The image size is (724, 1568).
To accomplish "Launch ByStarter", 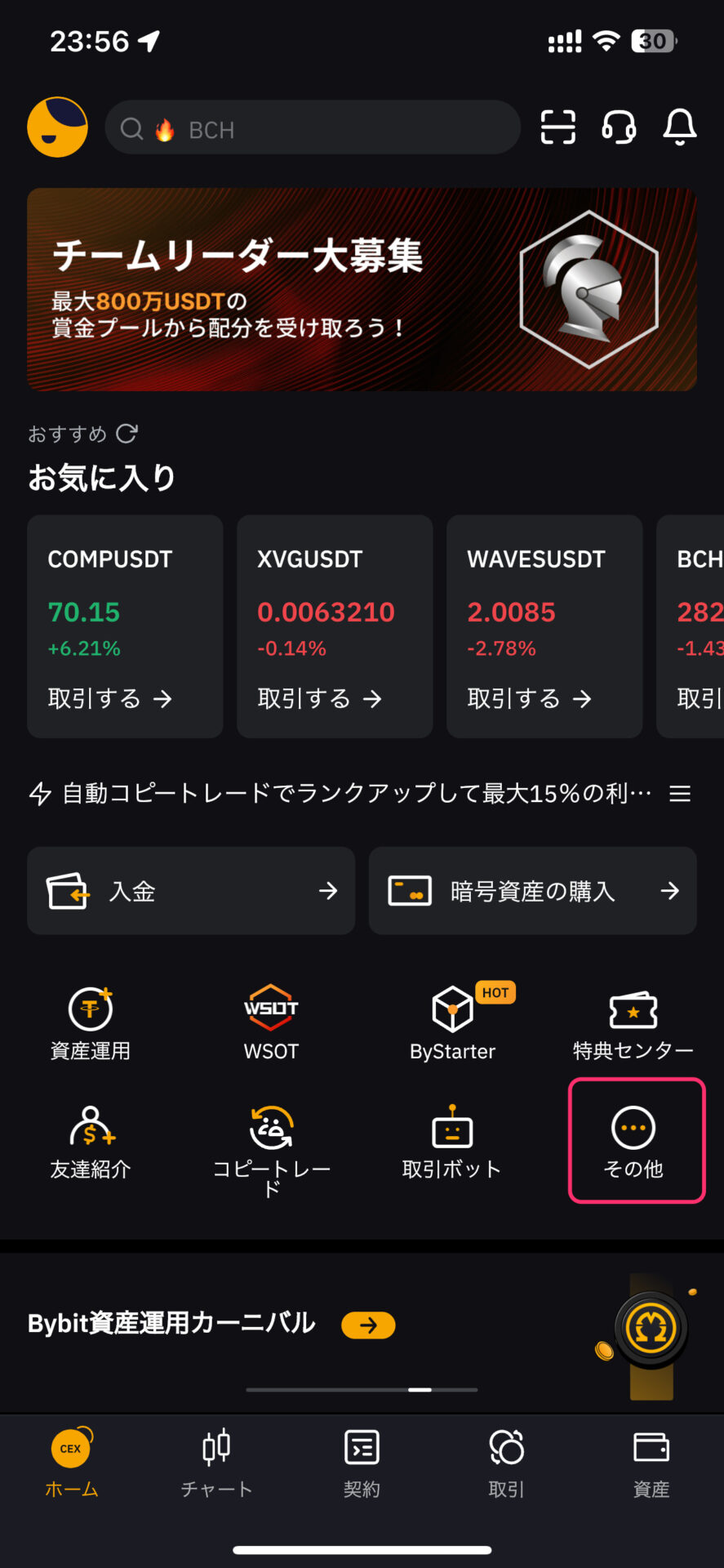I will [453, 1024].
